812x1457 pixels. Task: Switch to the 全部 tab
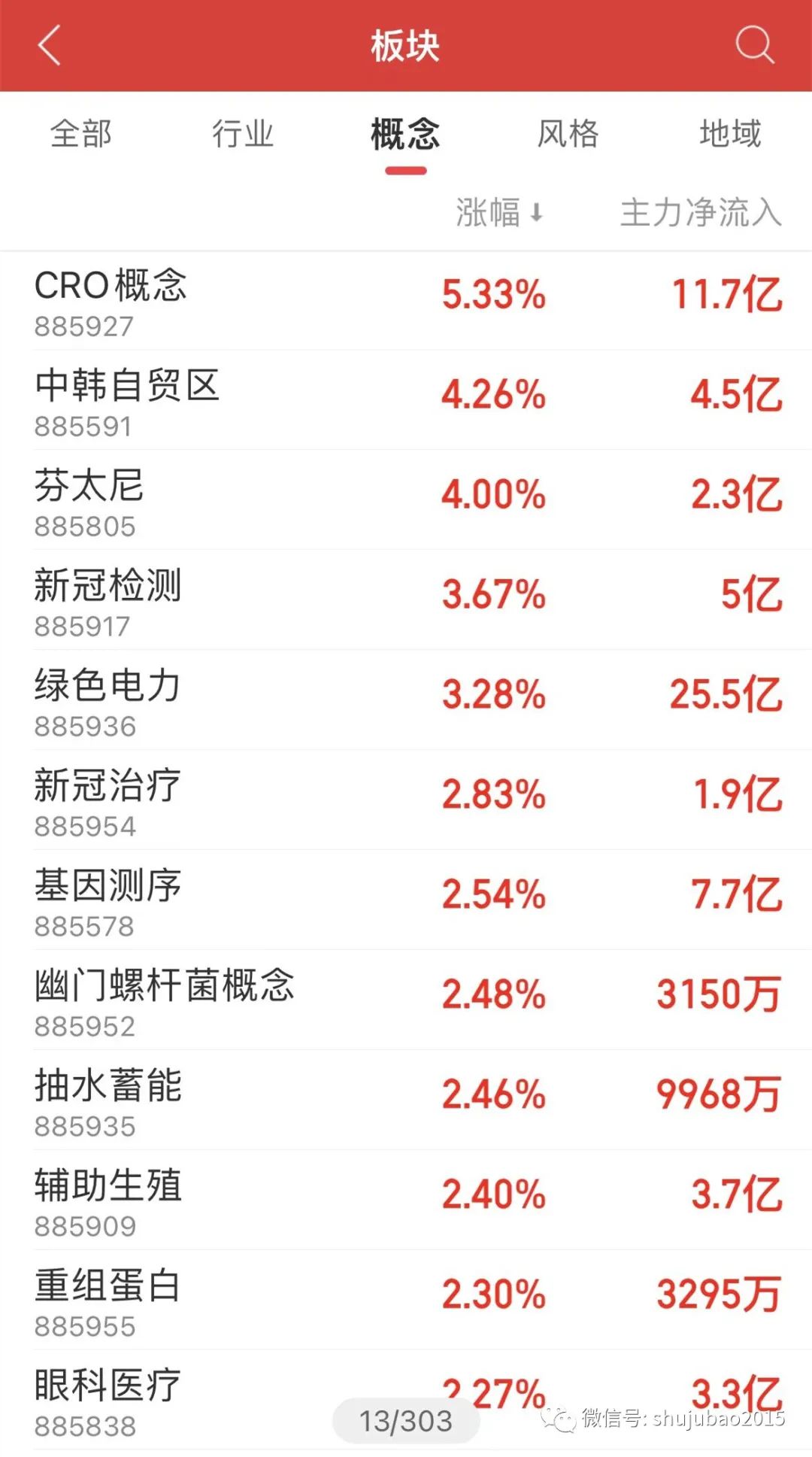81,135
